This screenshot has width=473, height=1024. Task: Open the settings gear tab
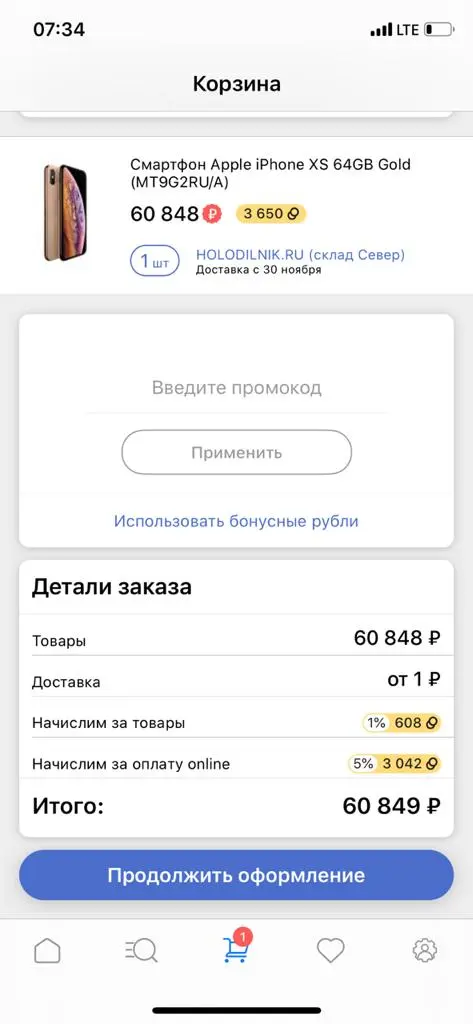(425, 951)
